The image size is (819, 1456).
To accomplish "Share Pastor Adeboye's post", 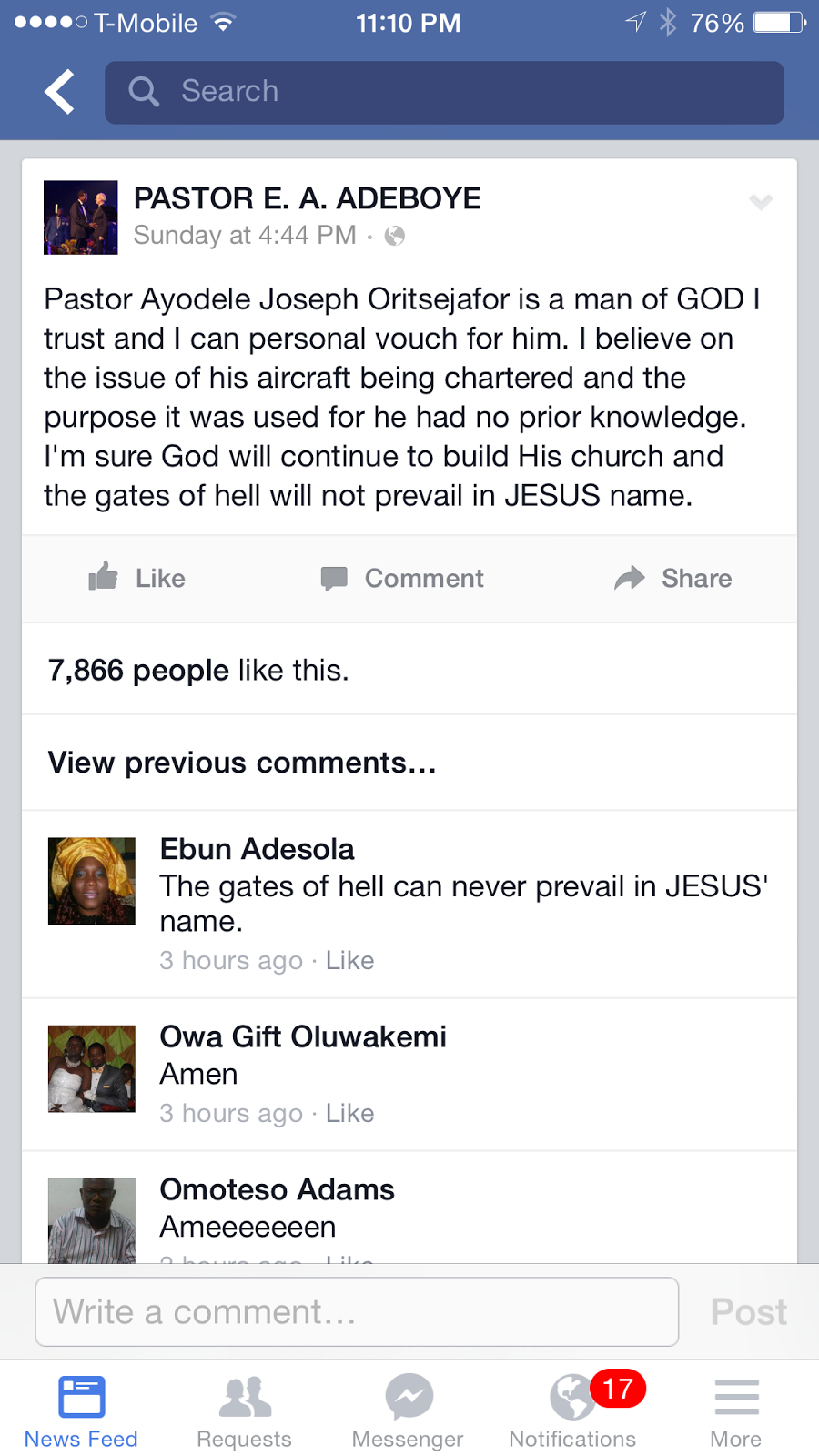I will tap(673, 578).
